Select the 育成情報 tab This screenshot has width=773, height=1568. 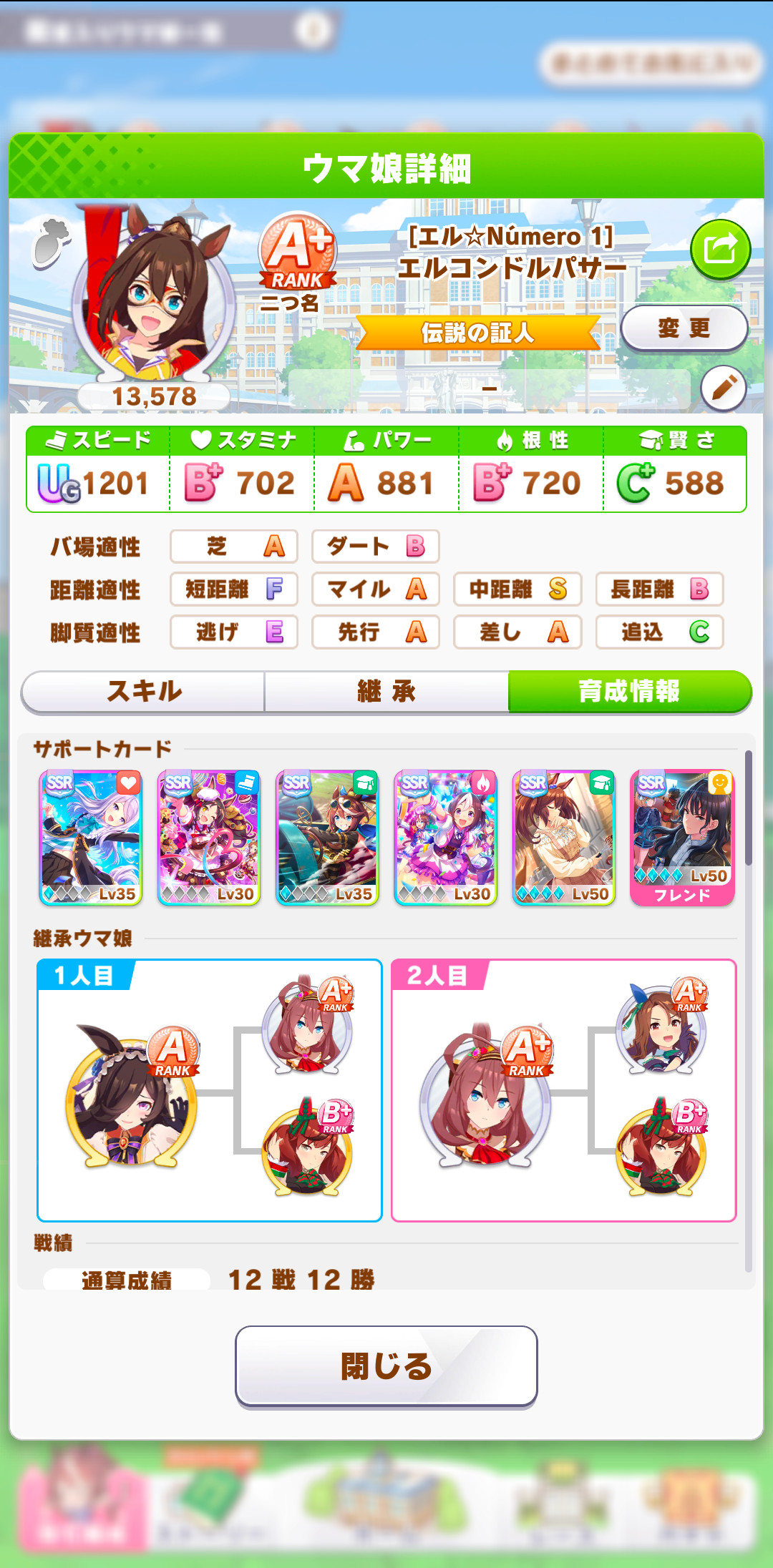(629, 692)
